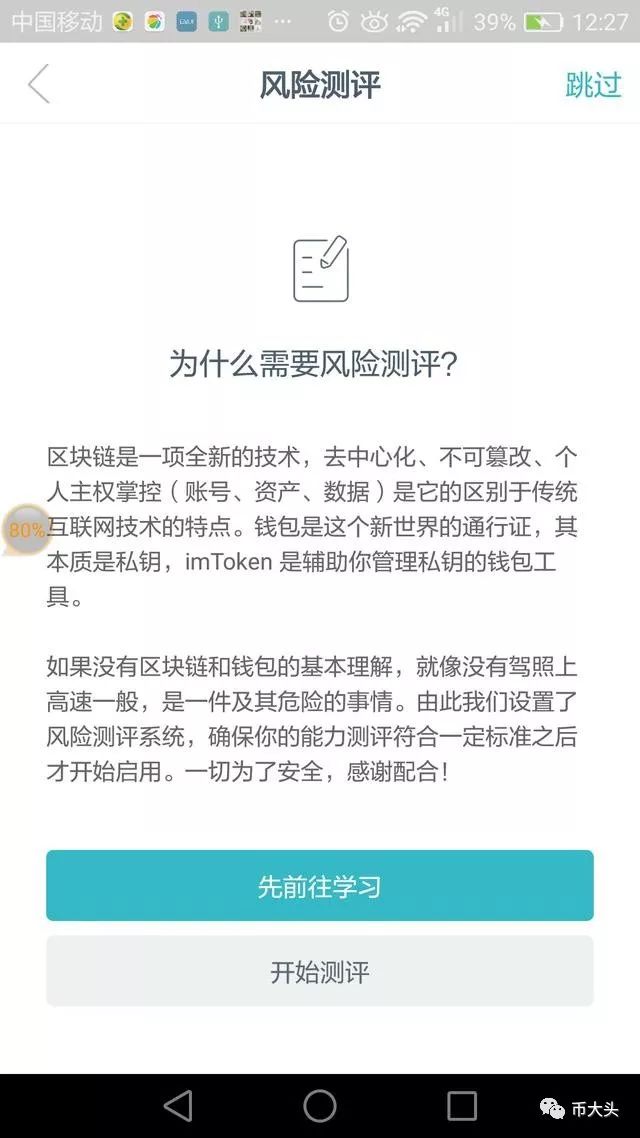The image size is (640, 1138).
Task: Go to the home screen
Action: pyautogui.click(x=320, y=1105)
